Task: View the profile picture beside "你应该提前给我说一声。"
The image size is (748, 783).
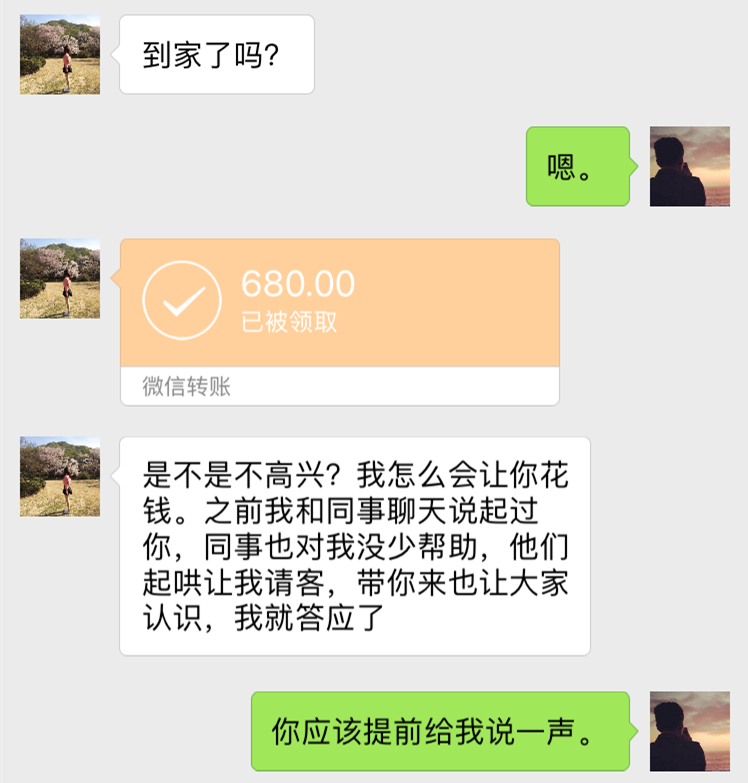Action: click(x=689, y=731)
